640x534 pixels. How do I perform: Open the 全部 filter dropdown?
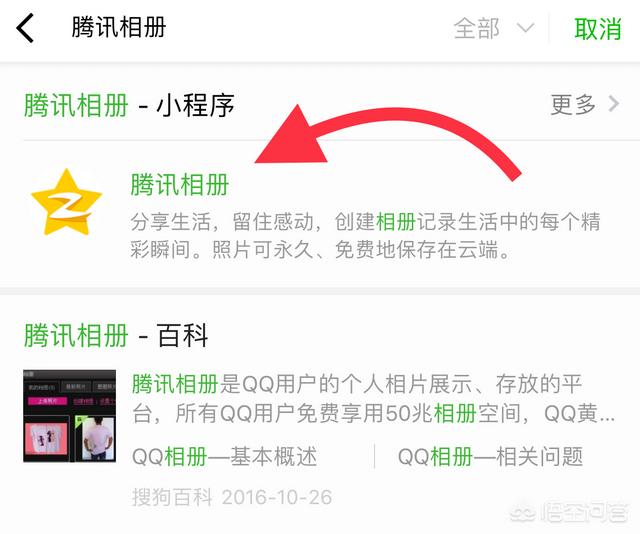pos(494,29)
